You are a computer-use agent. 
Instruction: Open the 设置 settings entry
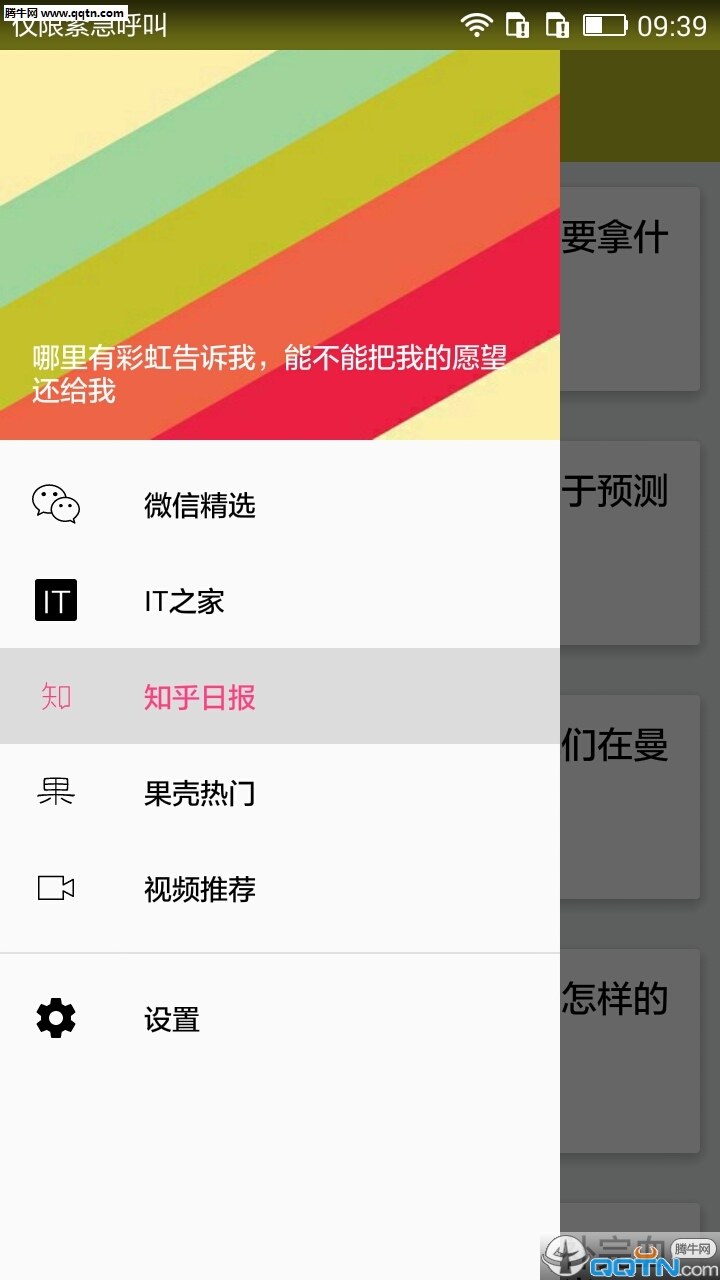(x=172, y=1017)
